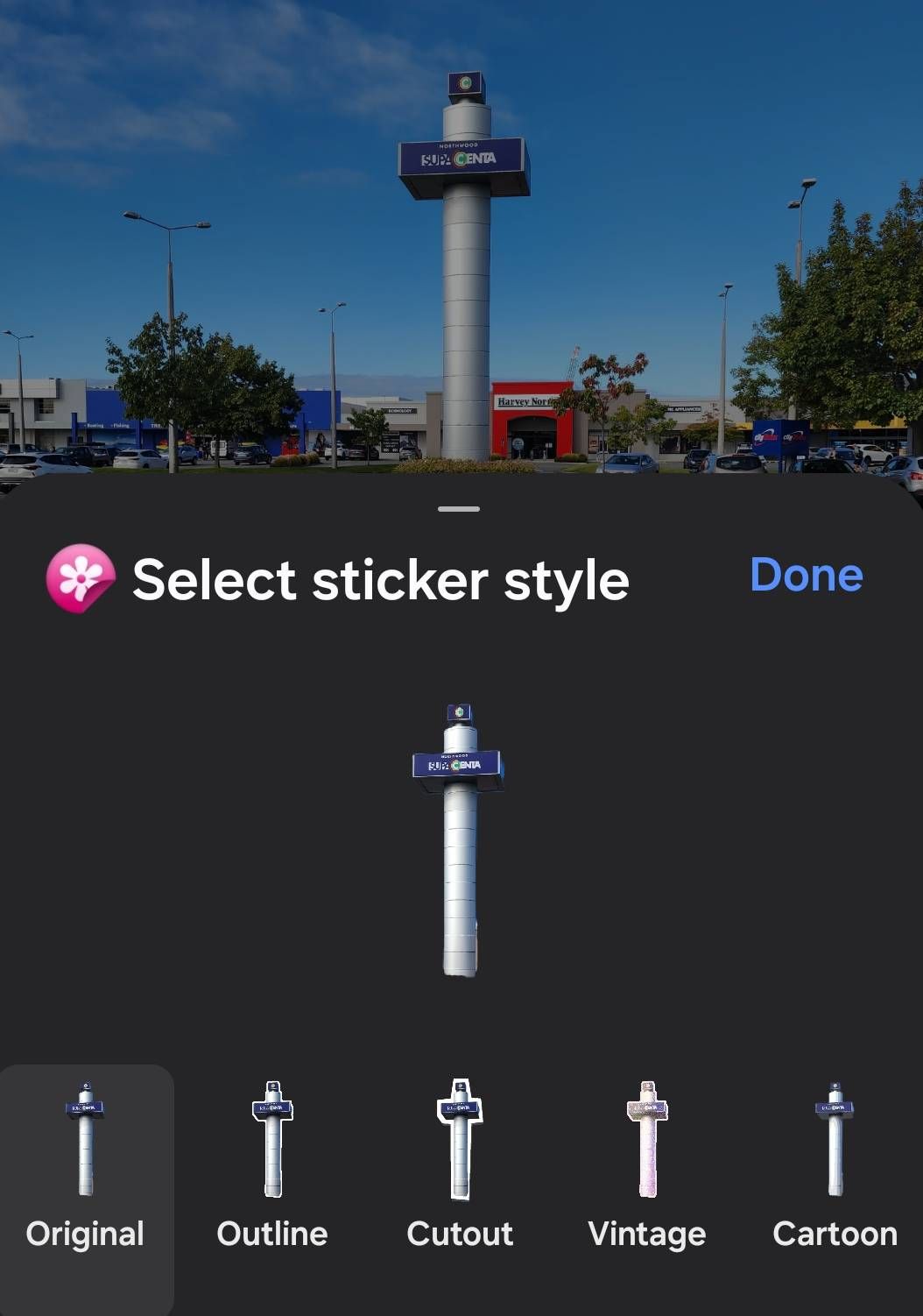Tap the 'Cartoon' label under its thumbnail
The width and height of the screenshot is (923, 1316).
tap(833, 1235)
